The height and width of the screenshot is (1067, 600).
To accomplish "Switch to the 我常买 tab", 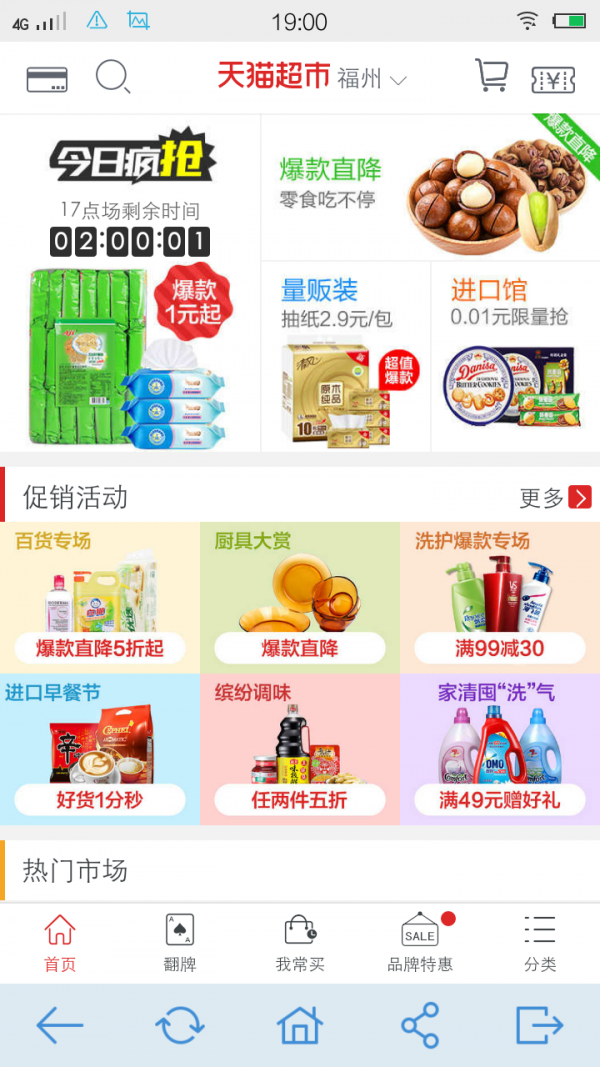I will (x=300, y=943).
